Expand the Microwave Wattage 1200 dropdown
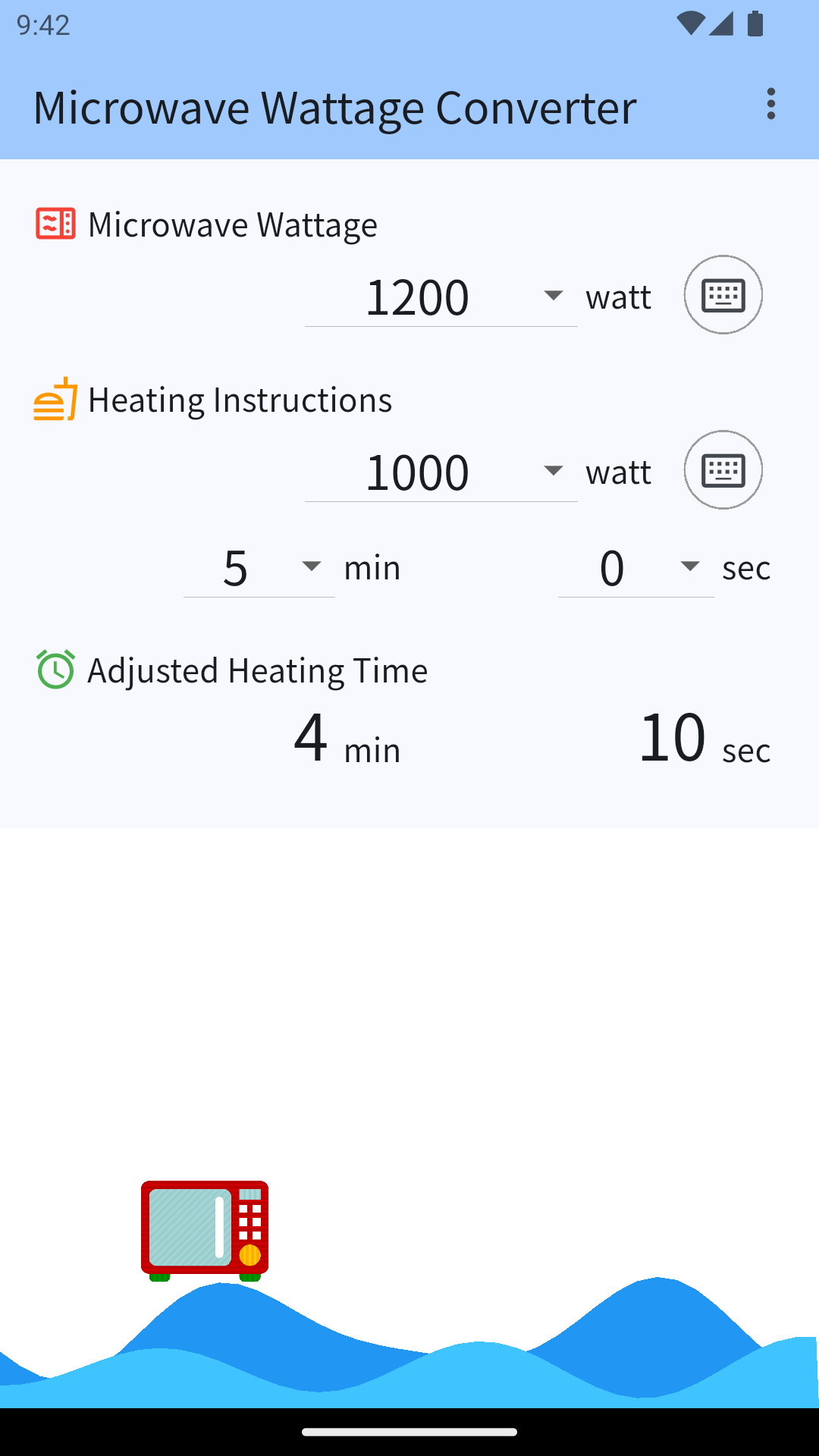 441,297
